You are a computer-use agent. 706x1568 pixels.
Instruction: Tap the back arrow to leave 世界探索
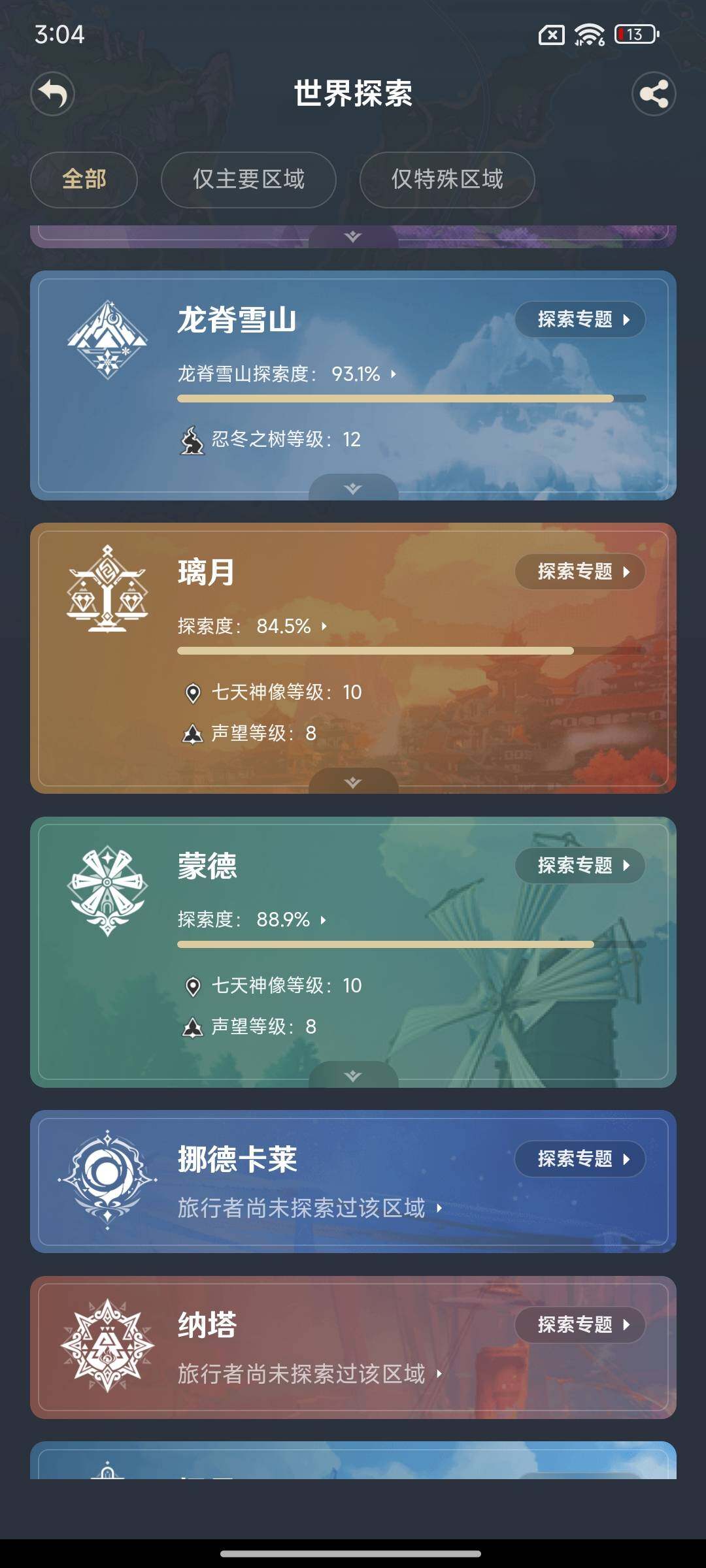click(52, 94)
